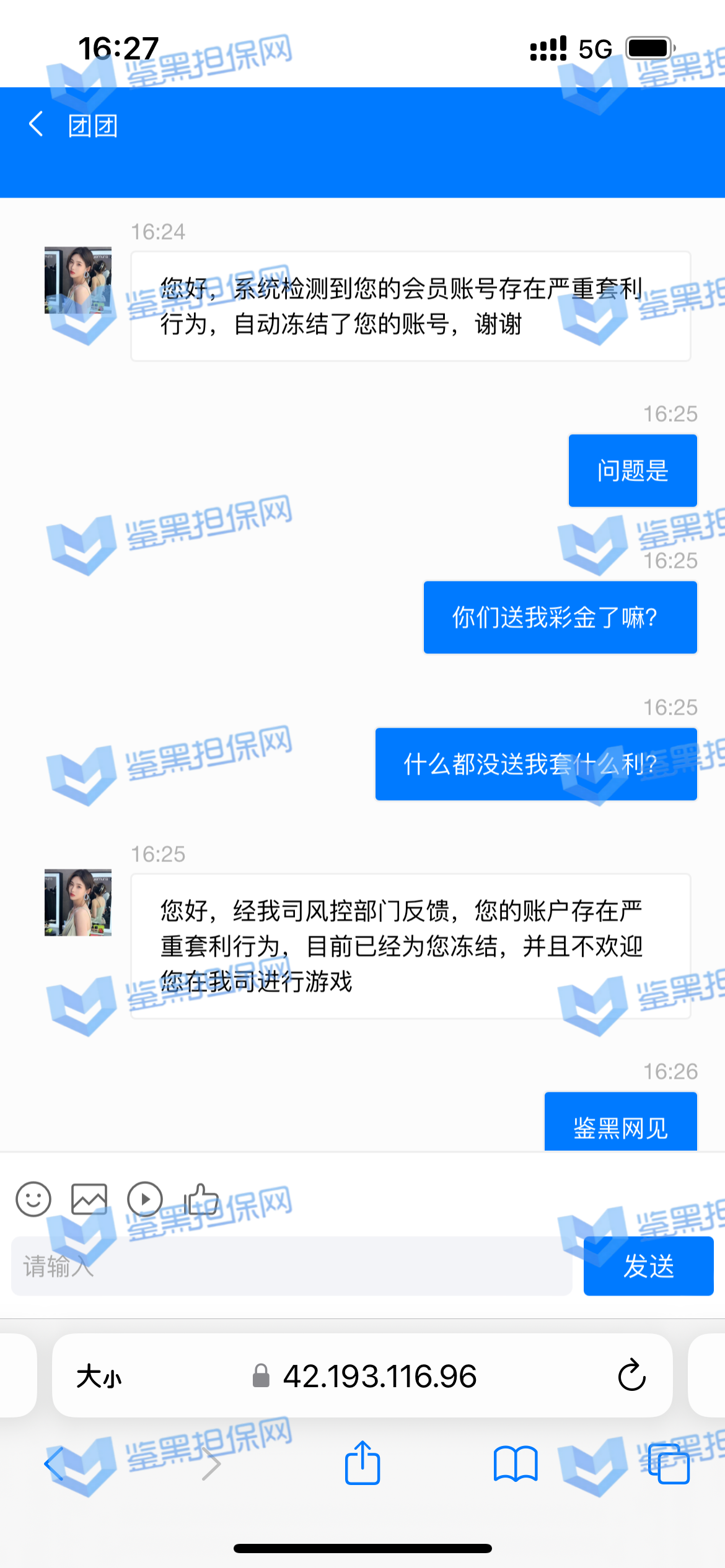This screenshot has height=1568, width=725.
Task: Focus the 请输入 message input field
Action: pyautogui.click(x=291, y=1266)
